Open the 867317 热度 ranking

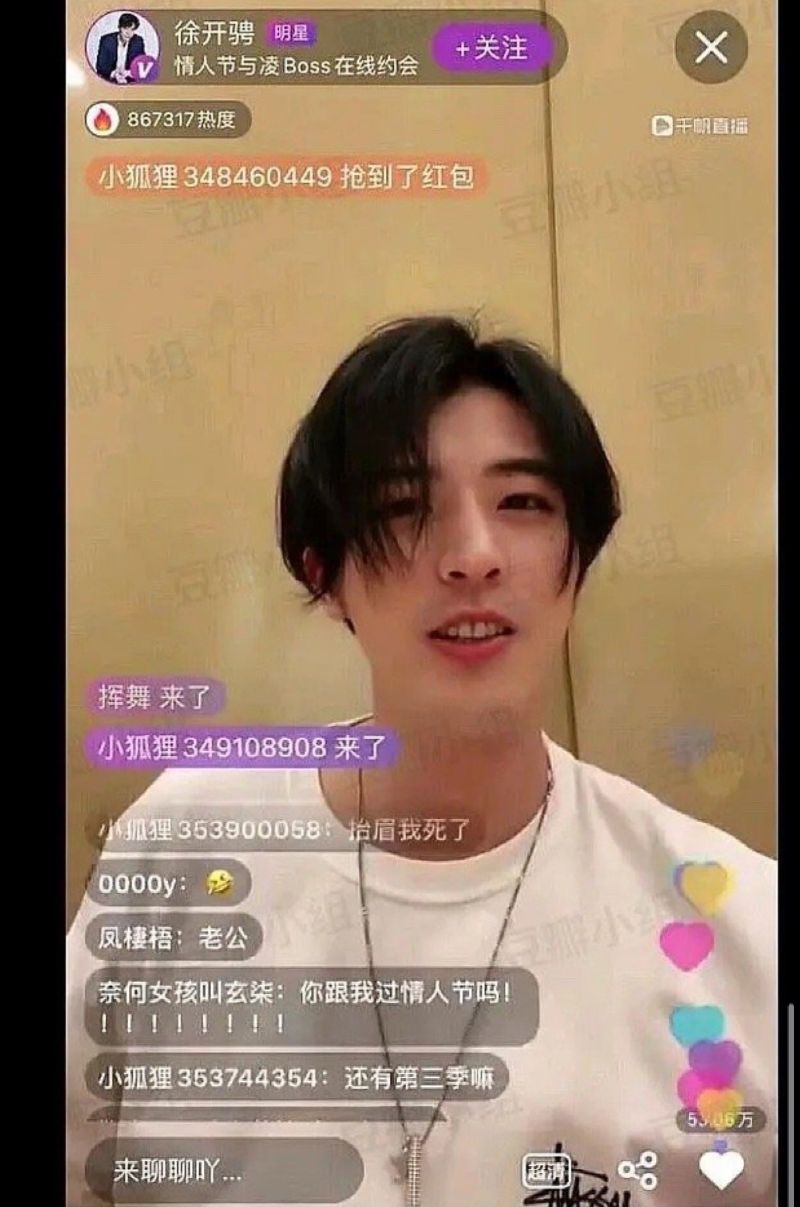(167, 120)
